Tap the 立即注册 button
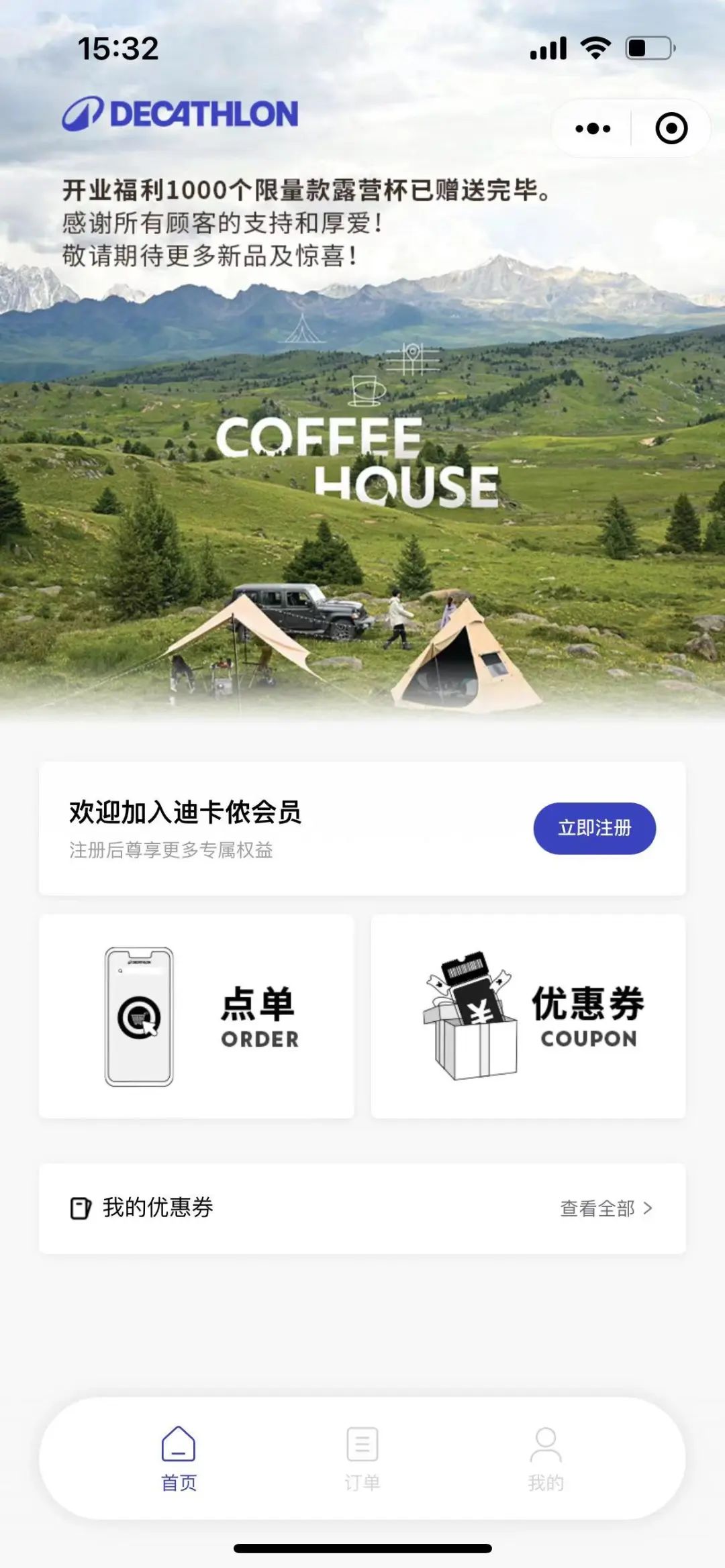 pyautogui.click(x=594, y=828)
